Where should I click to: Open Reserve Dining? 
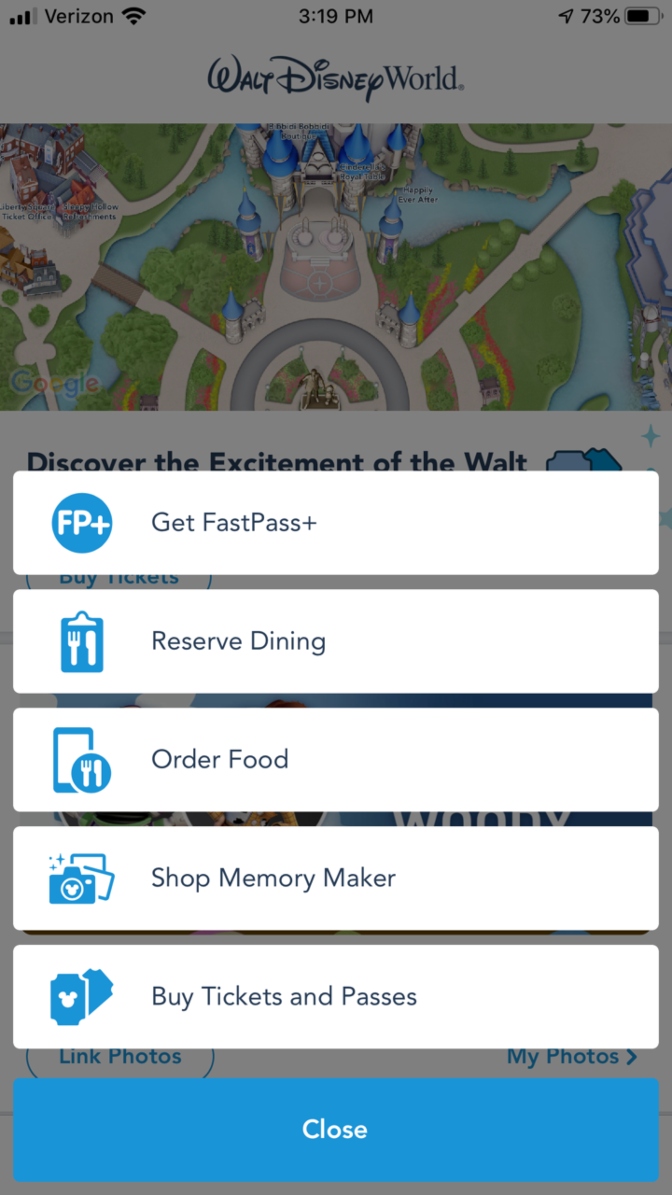[x=335, y=641]
